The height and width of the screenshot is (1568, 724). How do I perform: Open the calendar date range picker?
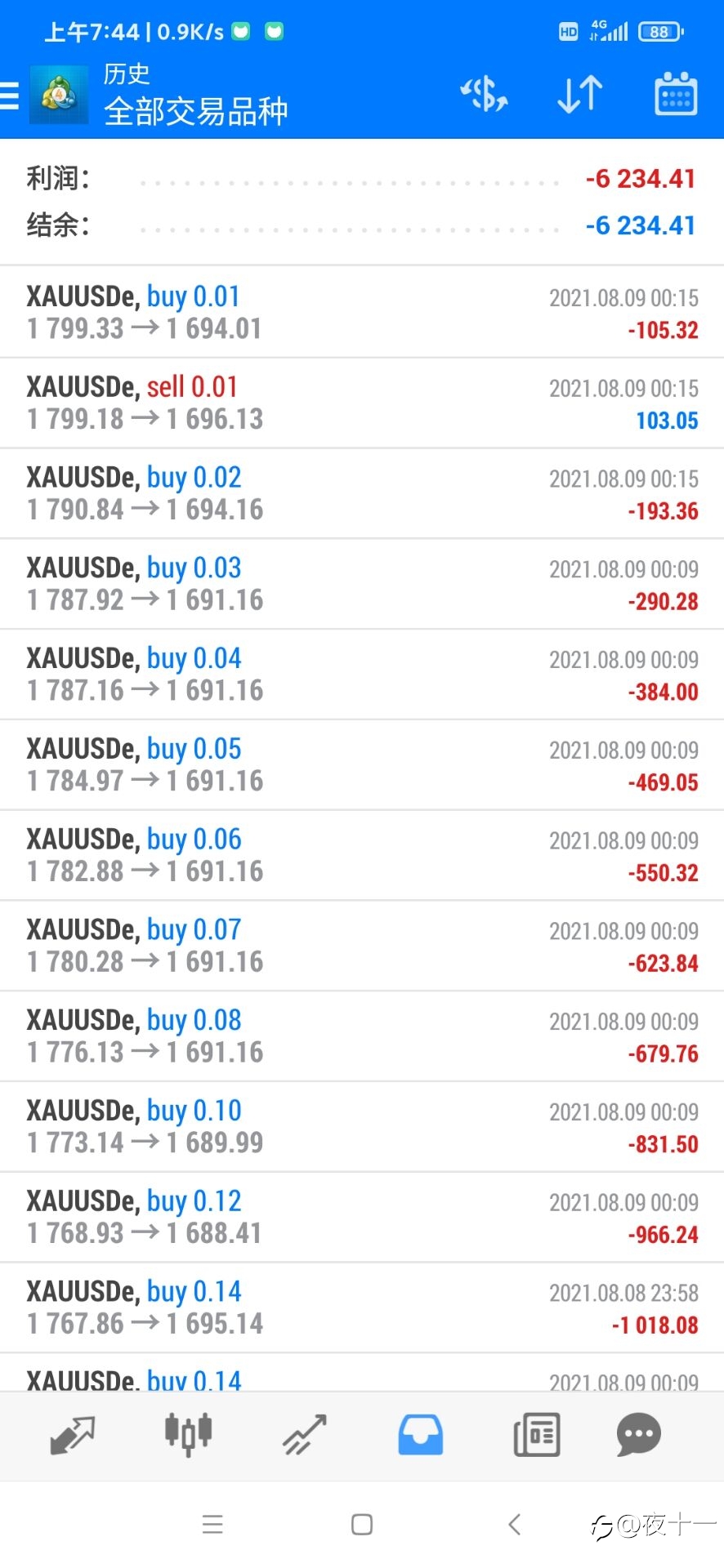[676, 94]
